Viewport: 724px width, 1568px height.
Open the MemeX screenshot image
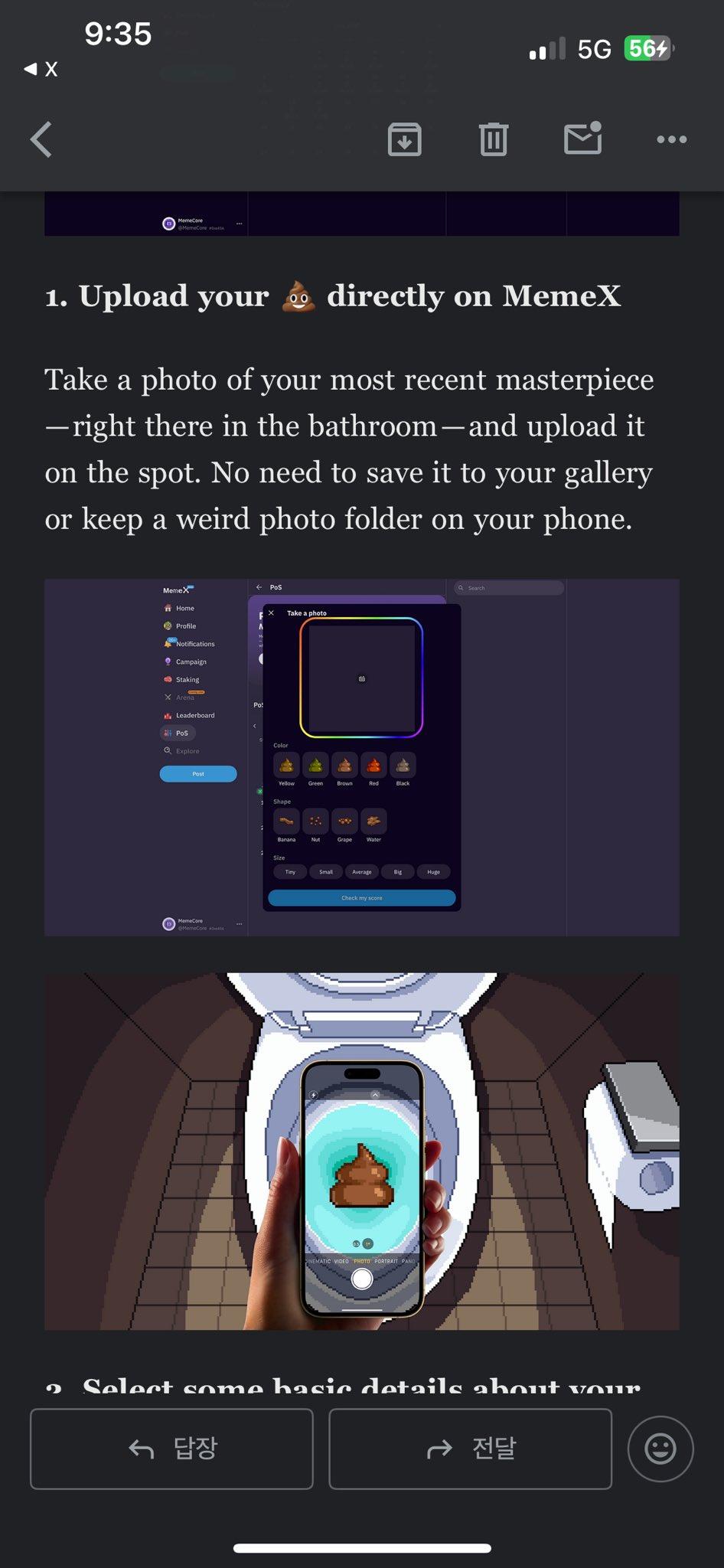pyautogui.click(x=361, y=757)
